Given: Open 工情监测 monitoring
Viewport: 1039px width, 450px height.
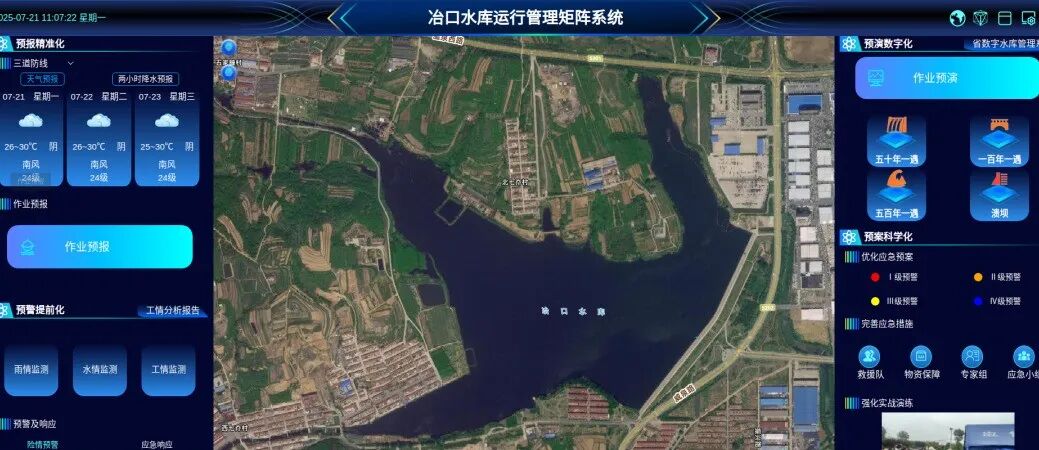Looking at the screenshot, I should click(x=167, y=370).
